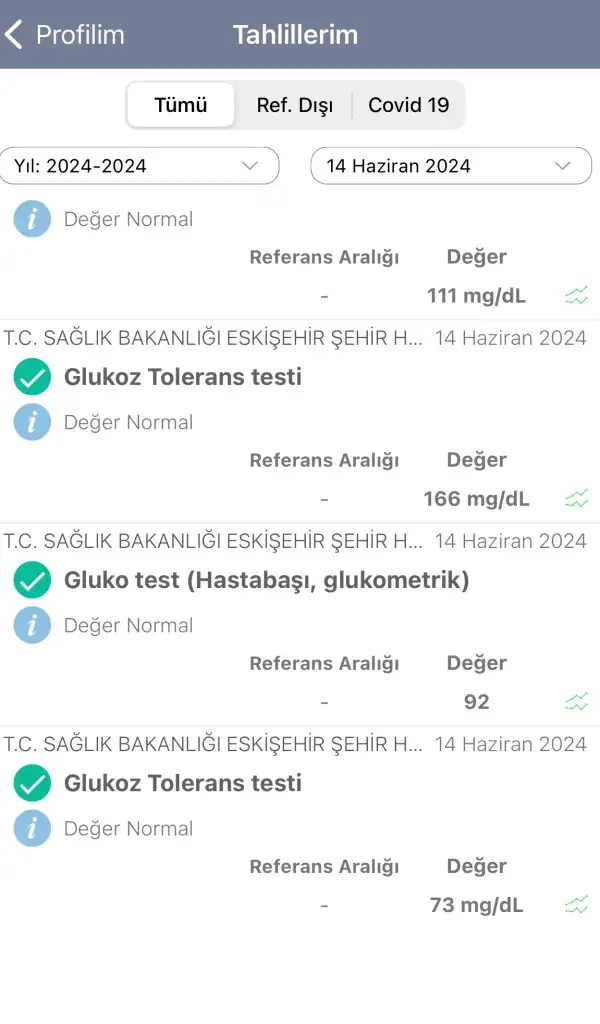View trend chart for the 111 mg/dL result
Screen dimensions: 600x1024
click(576, 296)
